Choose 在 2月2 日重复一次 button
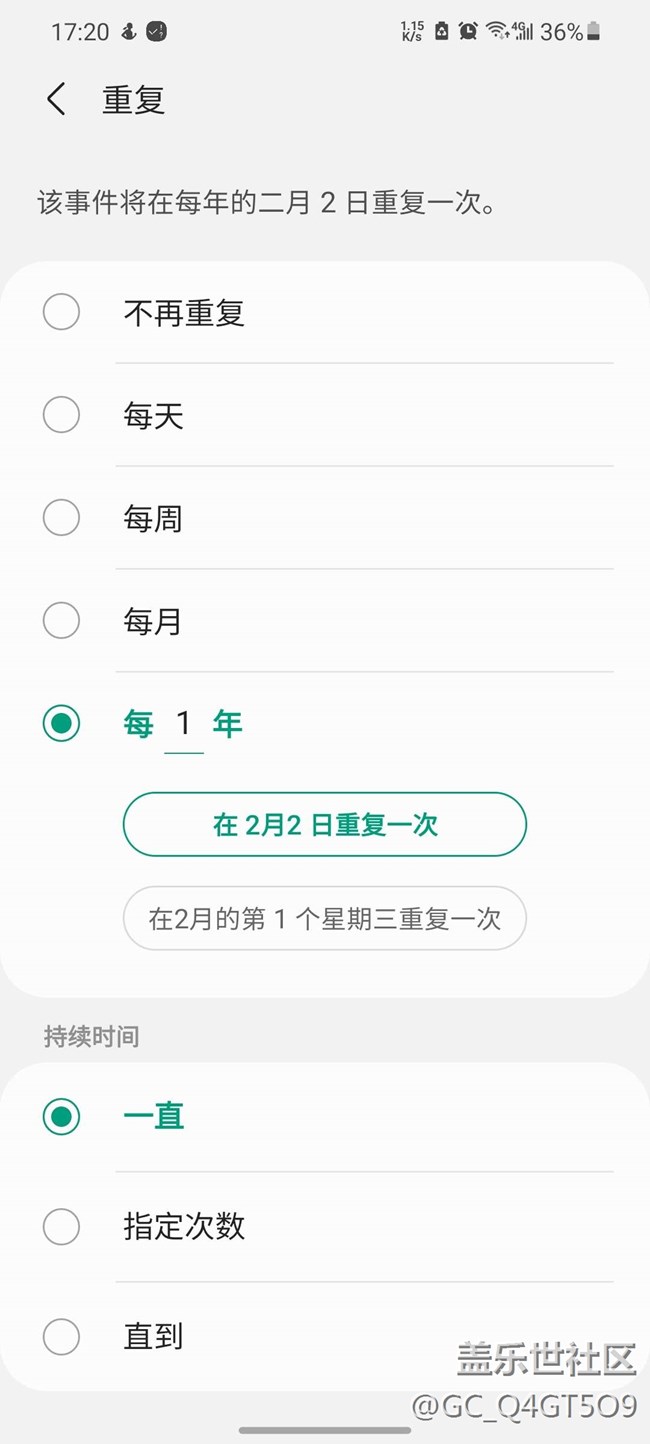 click(x=325, y=825)
